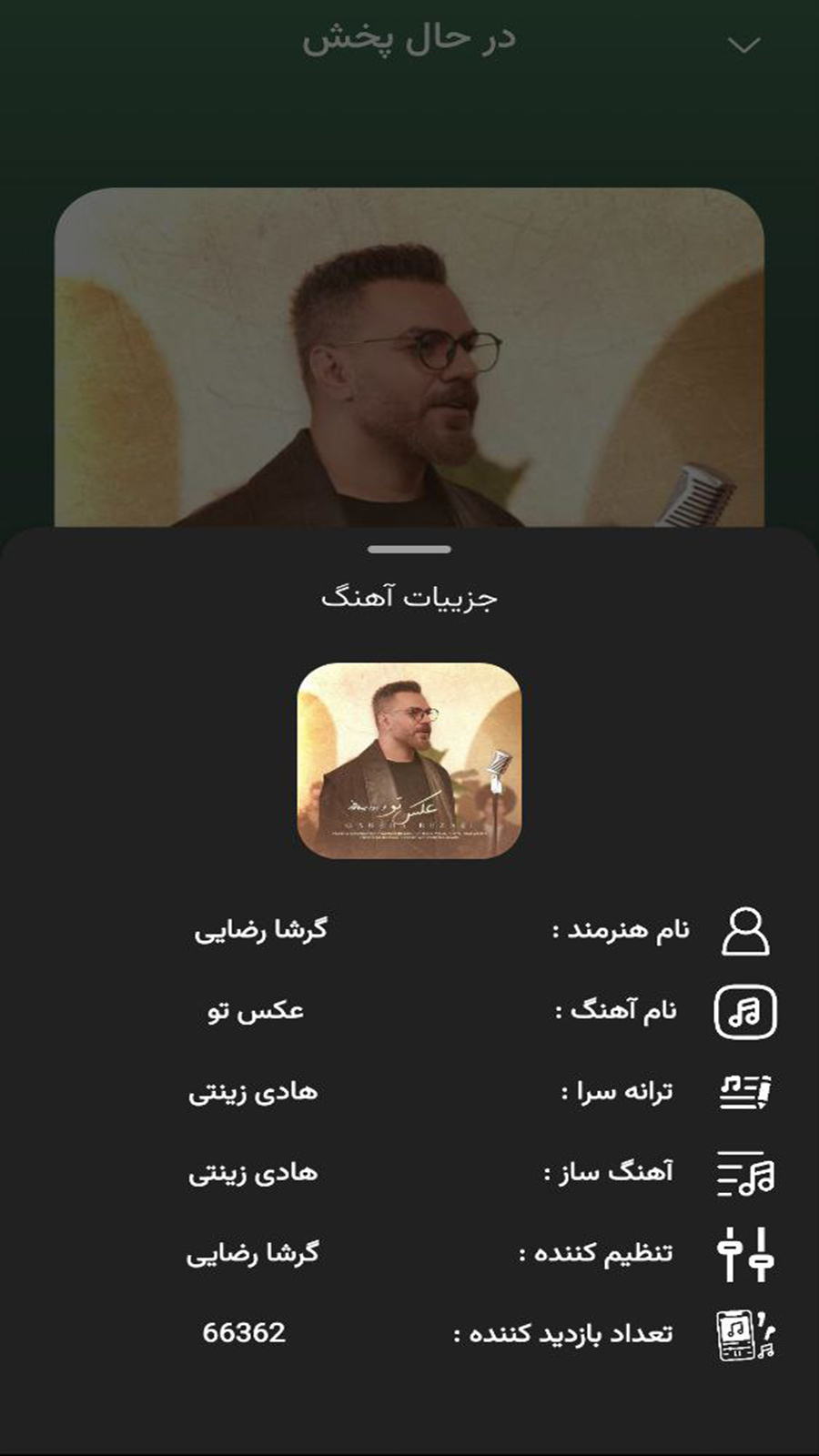Click the arranger mixer sliders icon
The image size is (819, 1456).
[x=746, y=1254]
